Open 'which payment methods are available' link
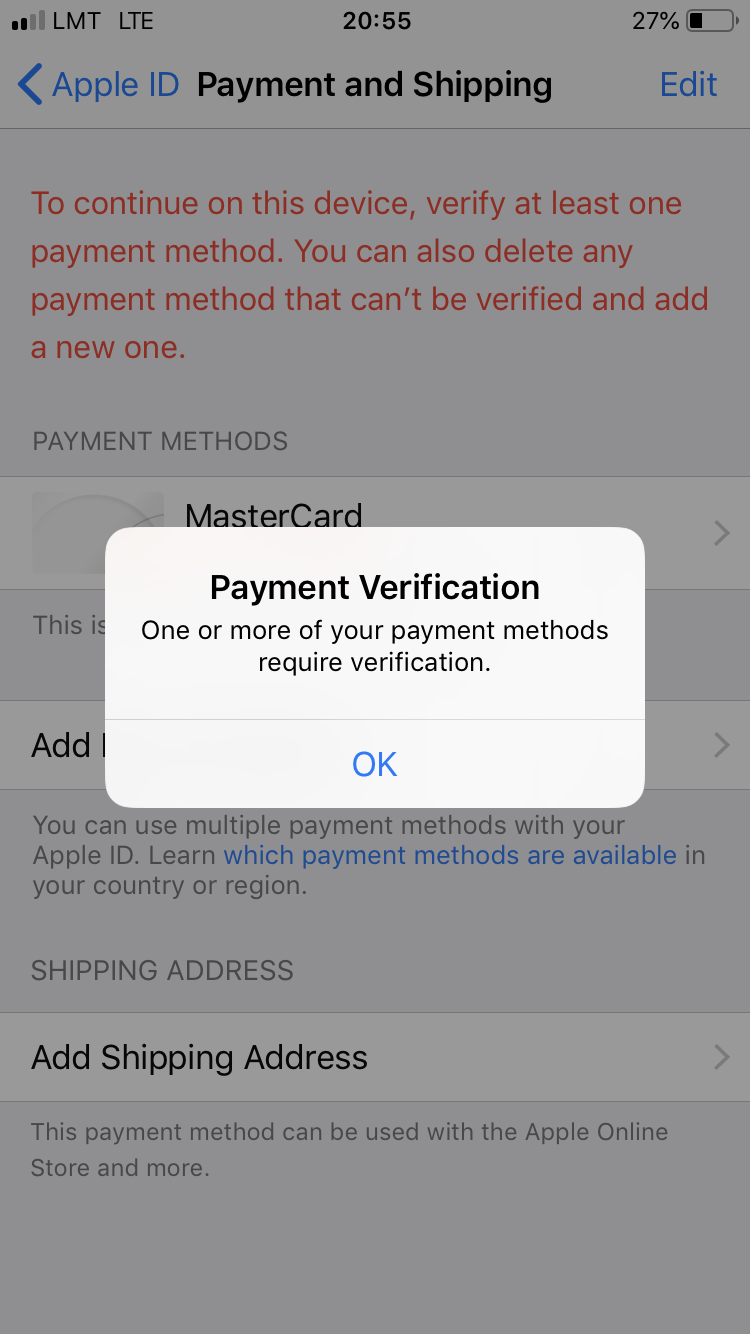 tap(450, 856)
